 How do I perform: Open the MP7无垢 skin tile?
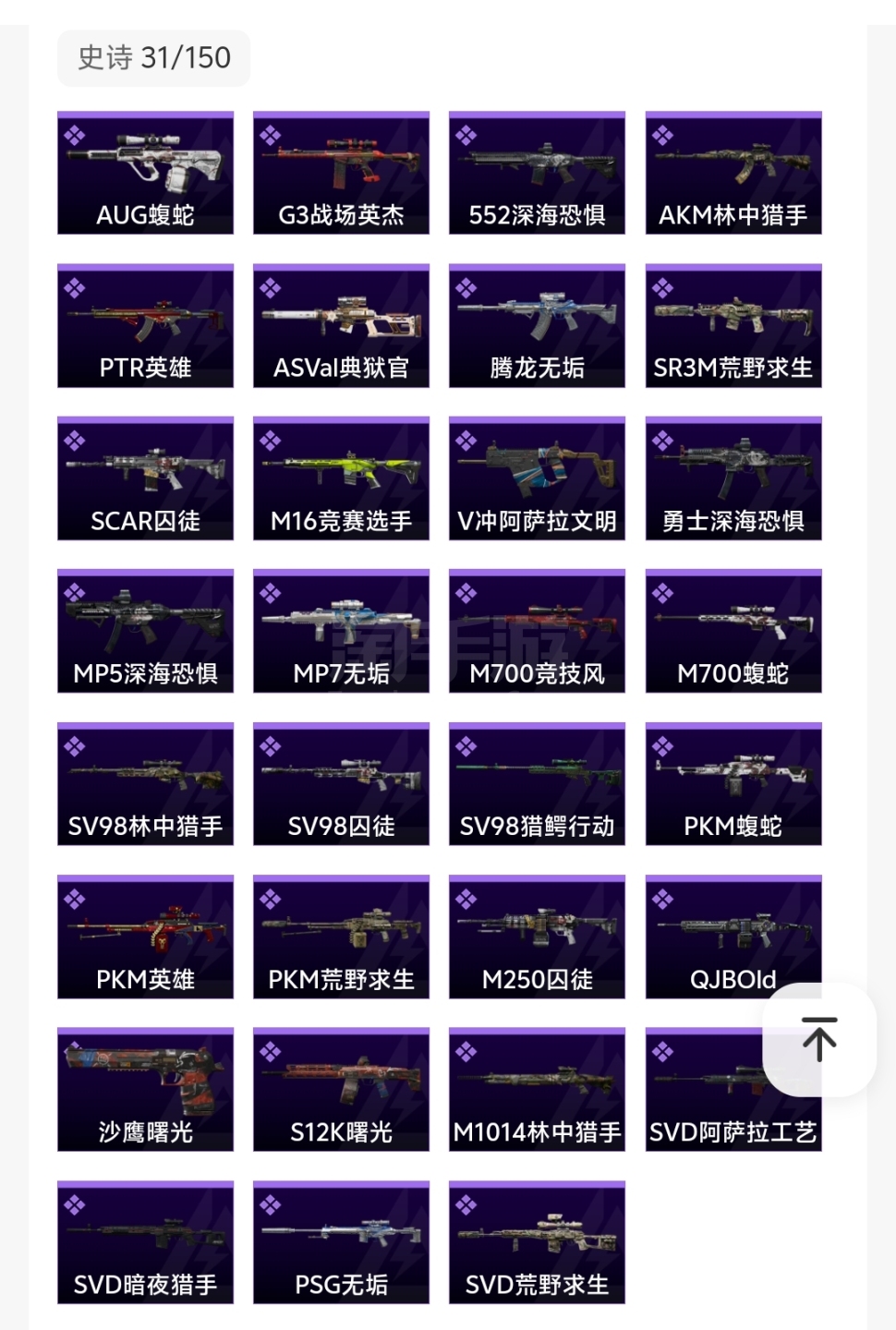click(341, 631)
